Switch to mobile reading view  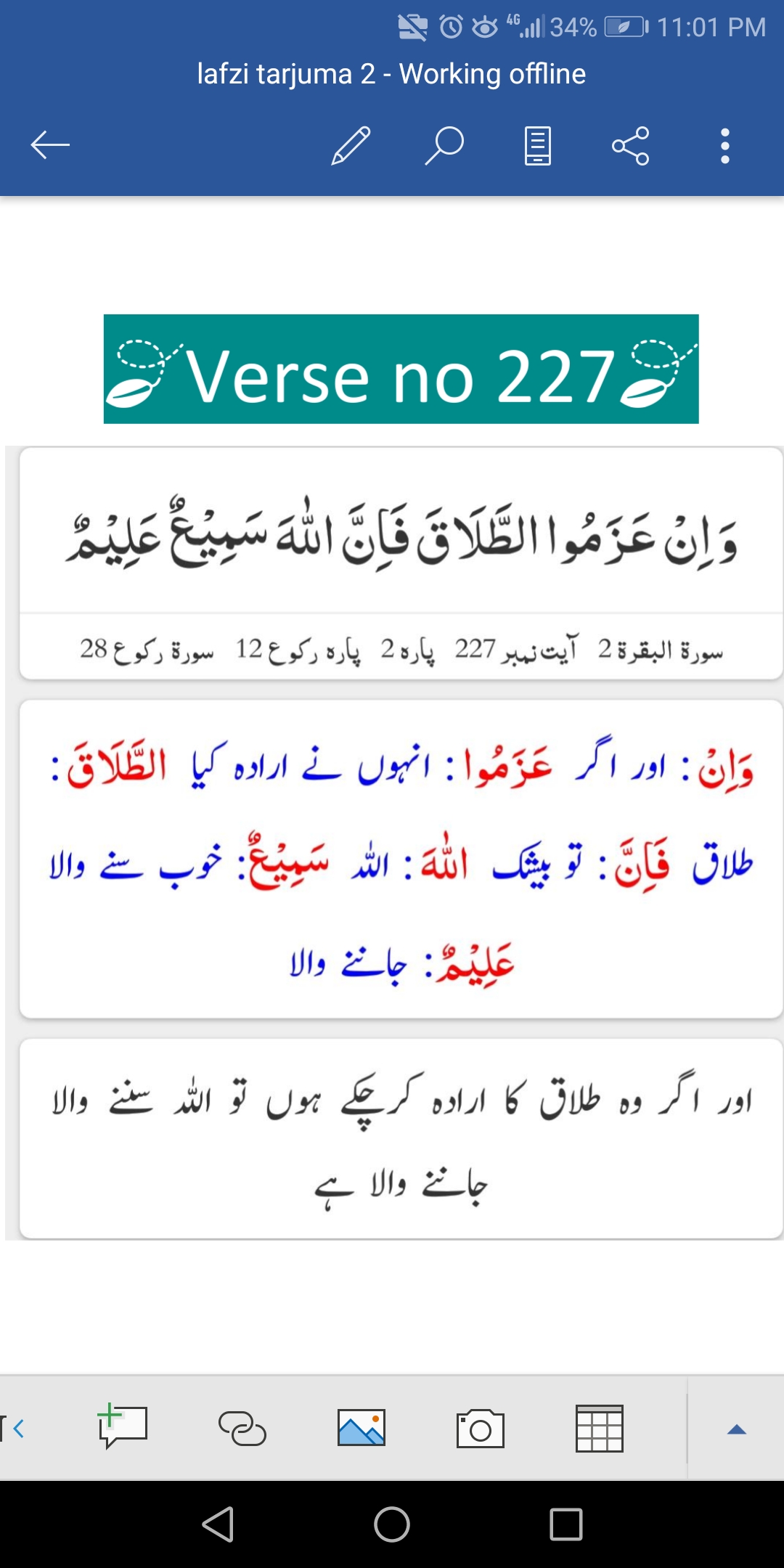click(x=538, y=145)
